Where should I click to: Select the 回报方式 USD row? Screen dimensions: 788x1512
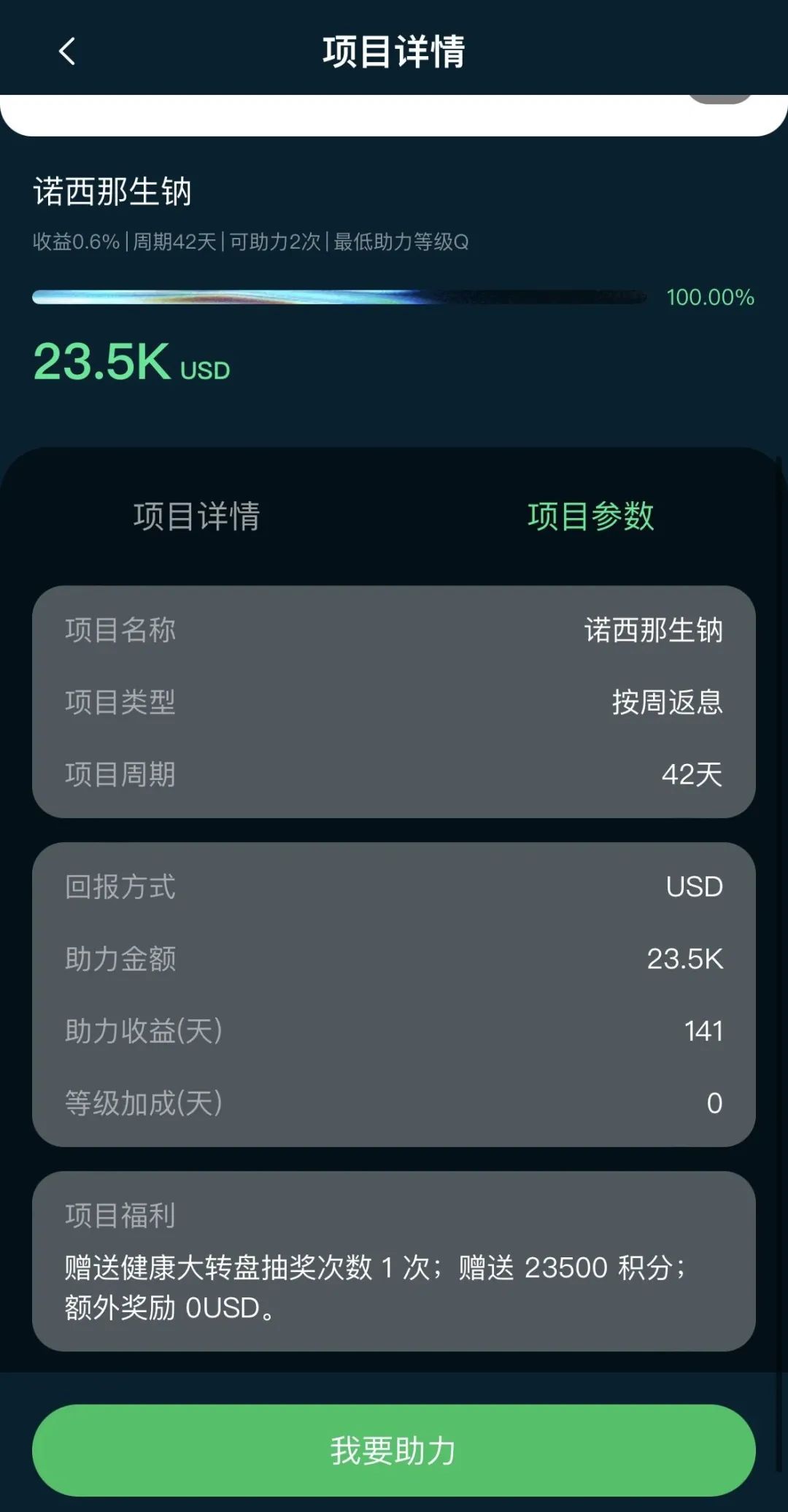point(394,887)
